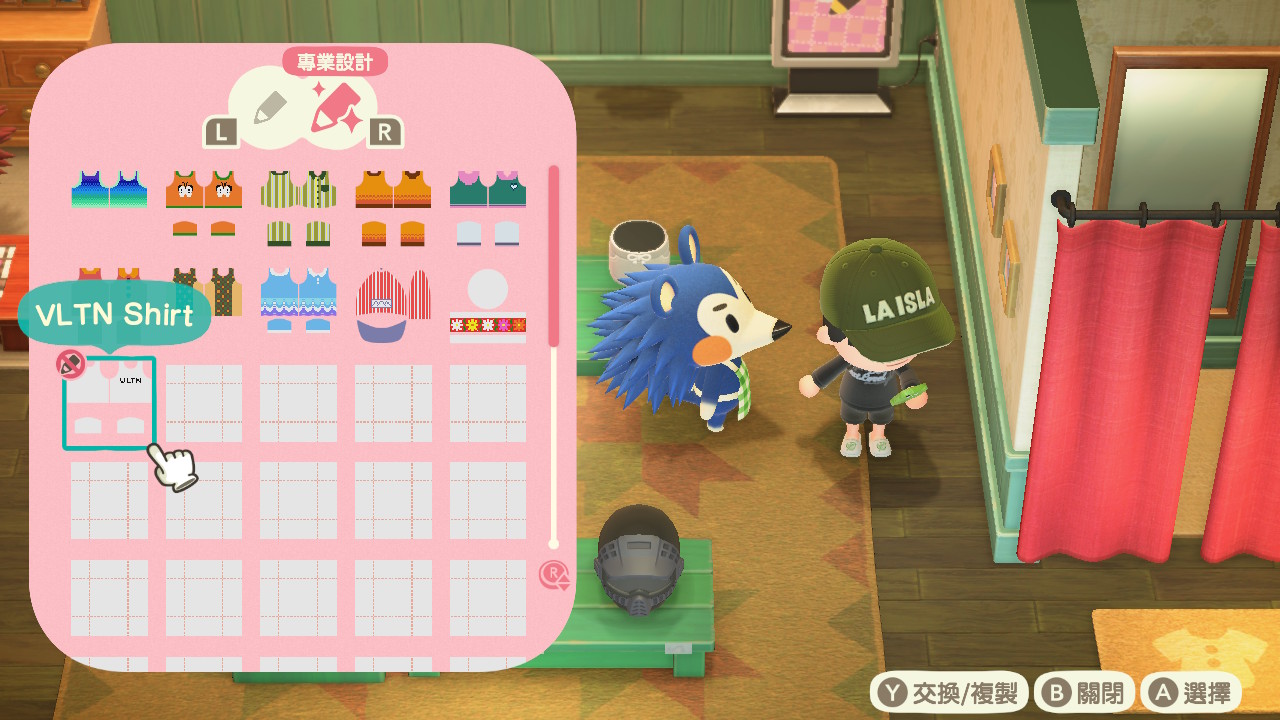Select the green striped shirt design
The height and width of the screenshot is (720, 1280).
coord(298,206)
